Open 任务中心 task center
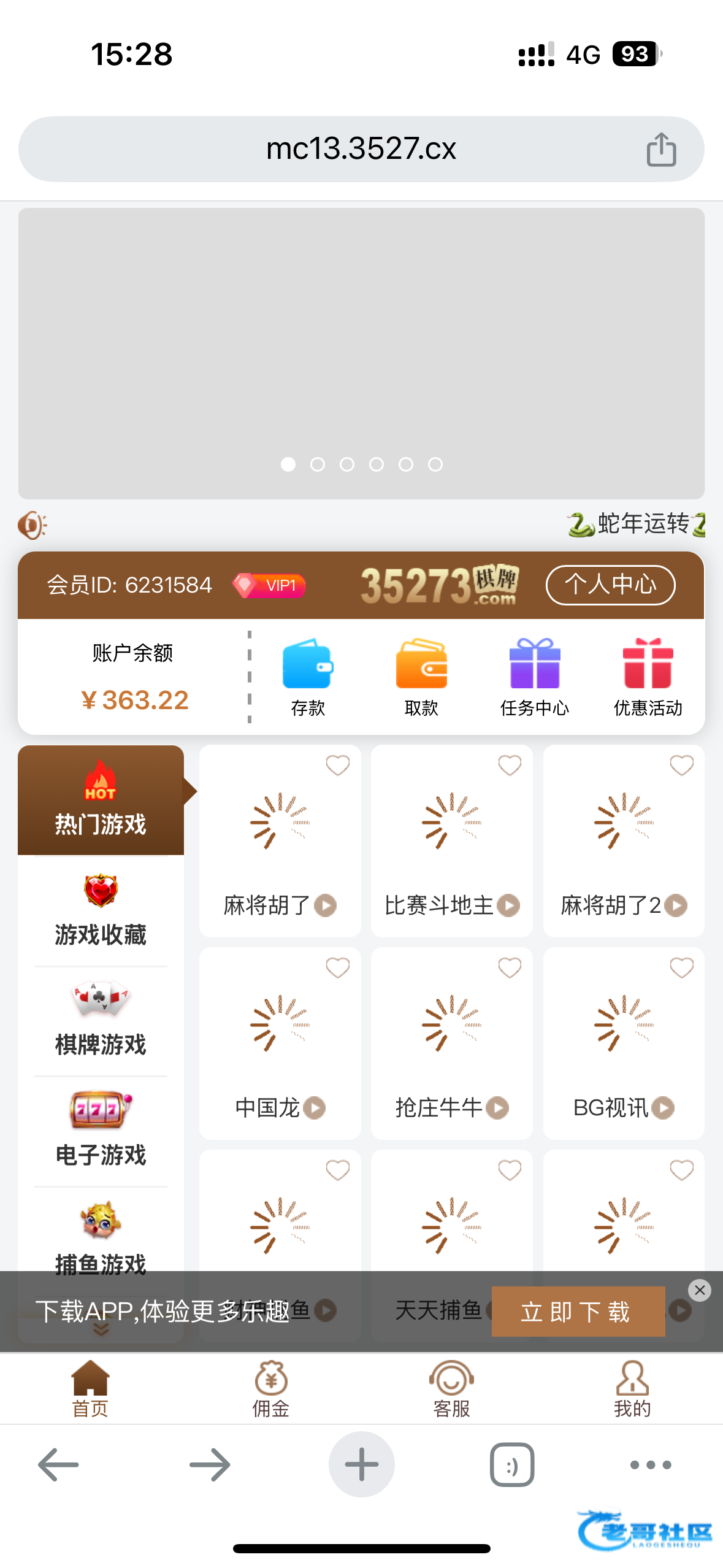Viewport: 723px width, 1568px height. click(534, 676)
